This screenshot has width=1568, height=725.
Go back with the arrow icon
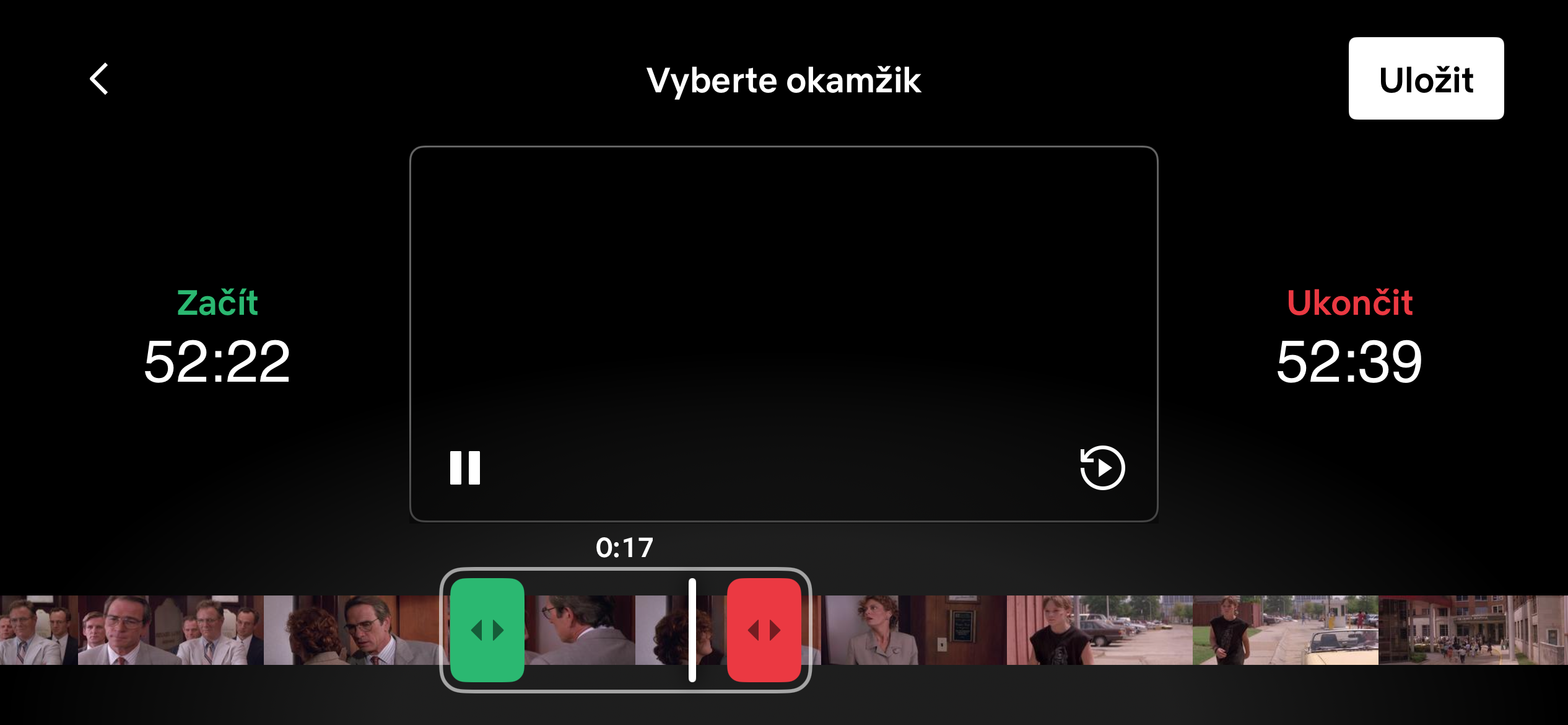coord(99,79)
